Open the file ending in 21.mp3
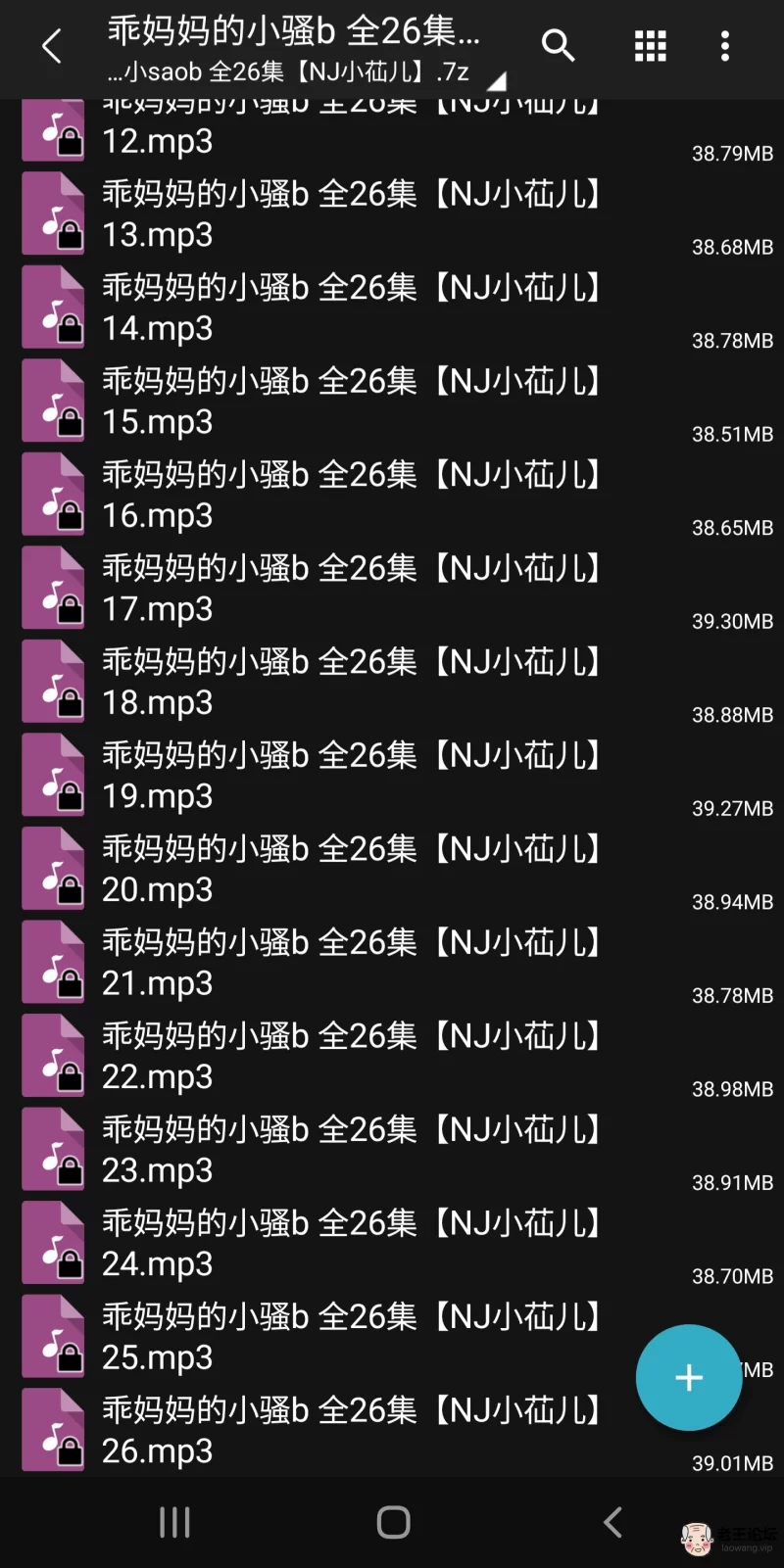This screenshot has height=1568, width=784. [392, 963]
